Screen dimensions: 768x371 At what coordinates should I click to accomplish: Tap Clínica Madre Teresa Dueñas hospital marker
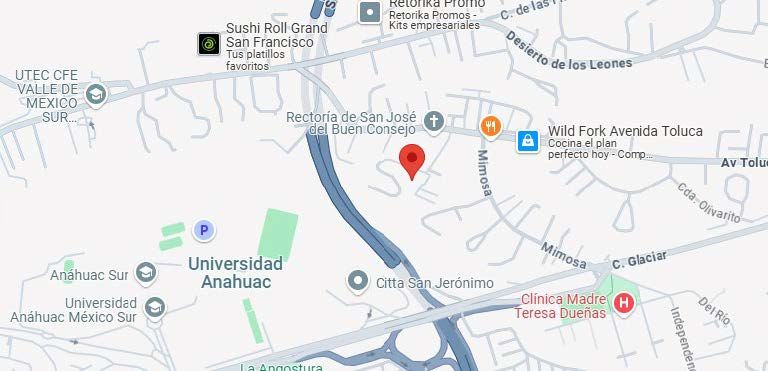[624, 304]
